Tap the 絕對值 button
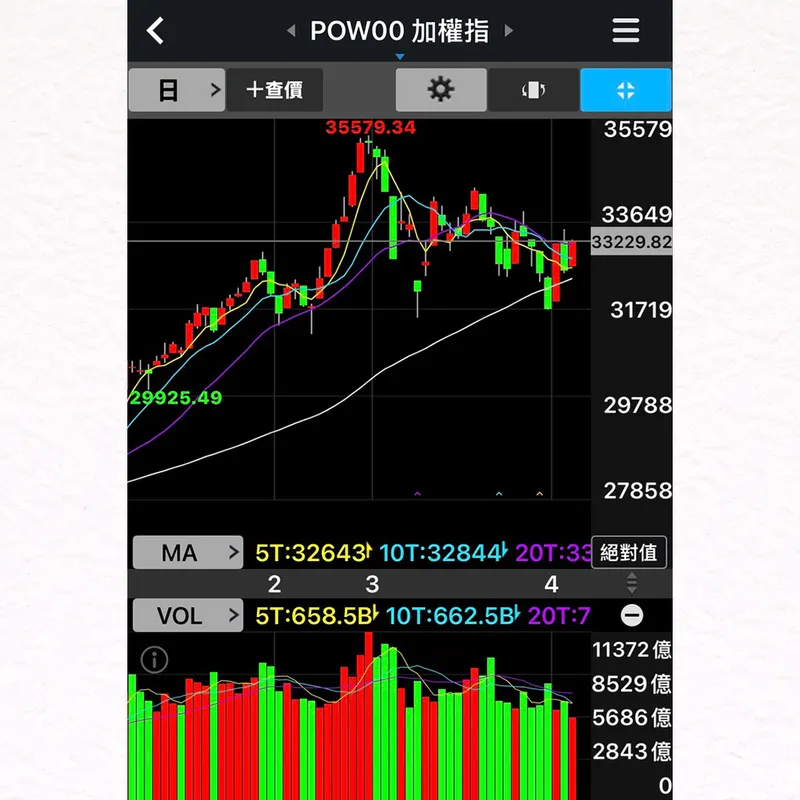Screen dimensions: 800x800 629,552
